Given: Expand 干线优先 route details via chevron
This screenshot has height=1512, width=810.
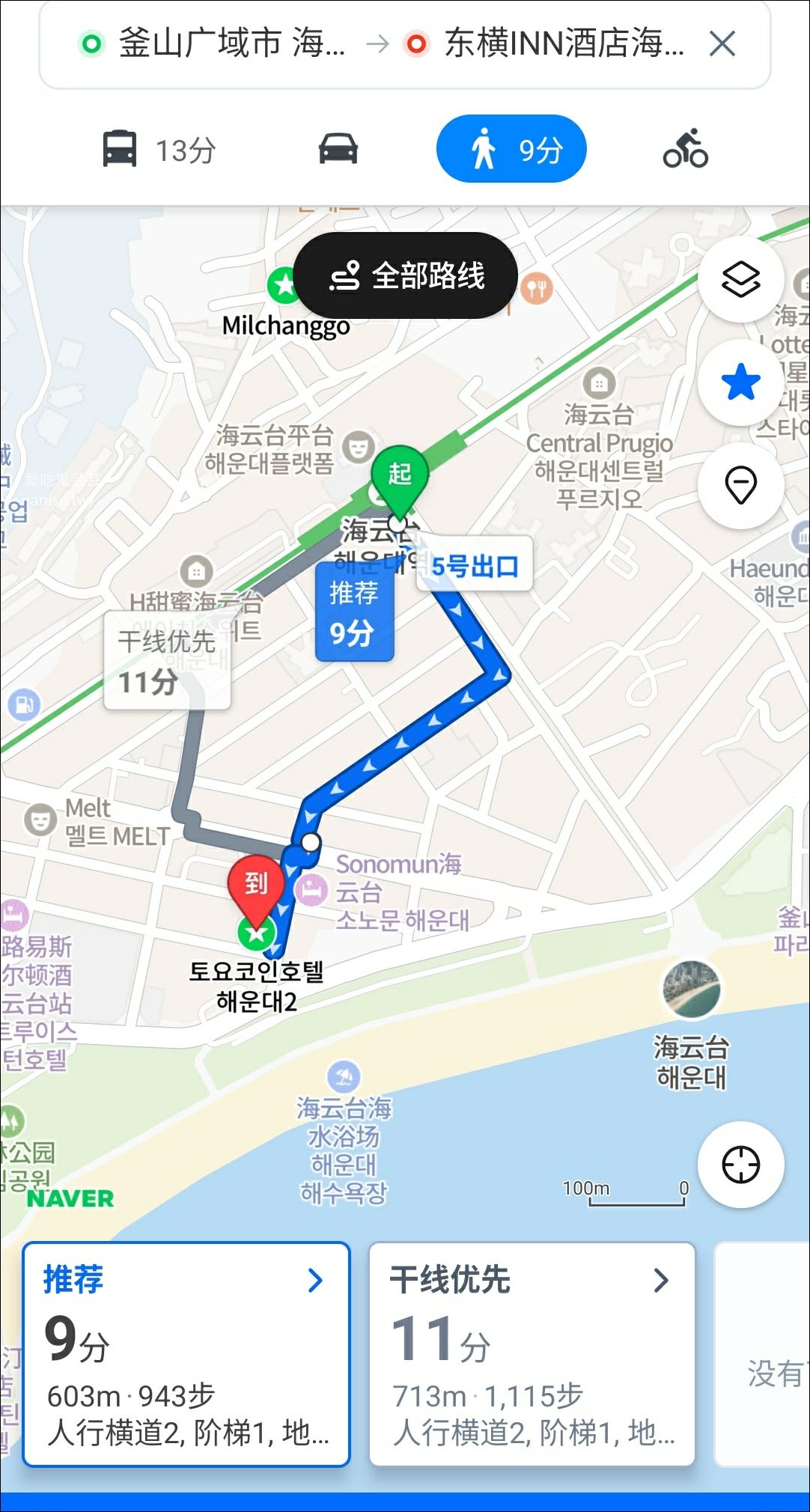Looking at the screenshot, I should (662, 1280).
